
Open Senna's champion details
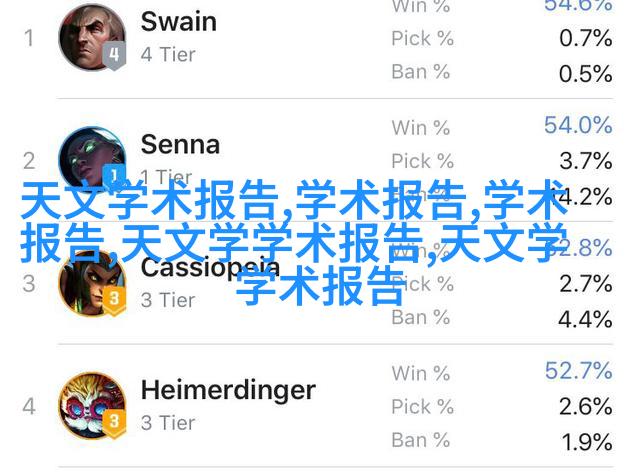(180, 144)
